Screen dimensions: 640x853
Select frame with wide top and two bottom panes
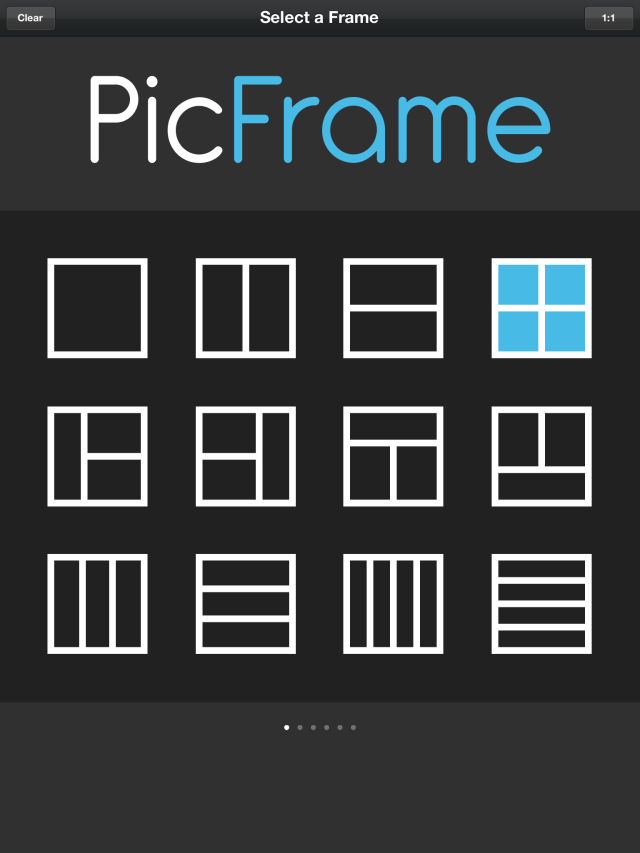tap(393, 456)
